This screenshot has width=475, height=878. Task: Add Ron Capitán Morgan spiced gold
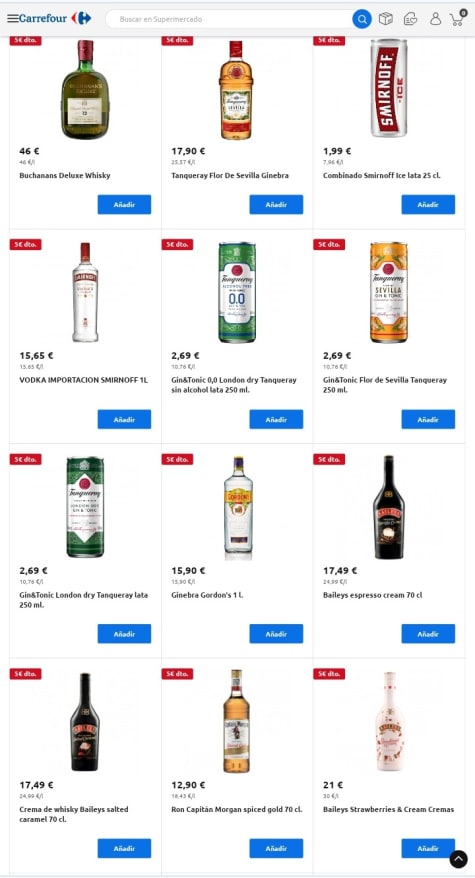(276, 848)
